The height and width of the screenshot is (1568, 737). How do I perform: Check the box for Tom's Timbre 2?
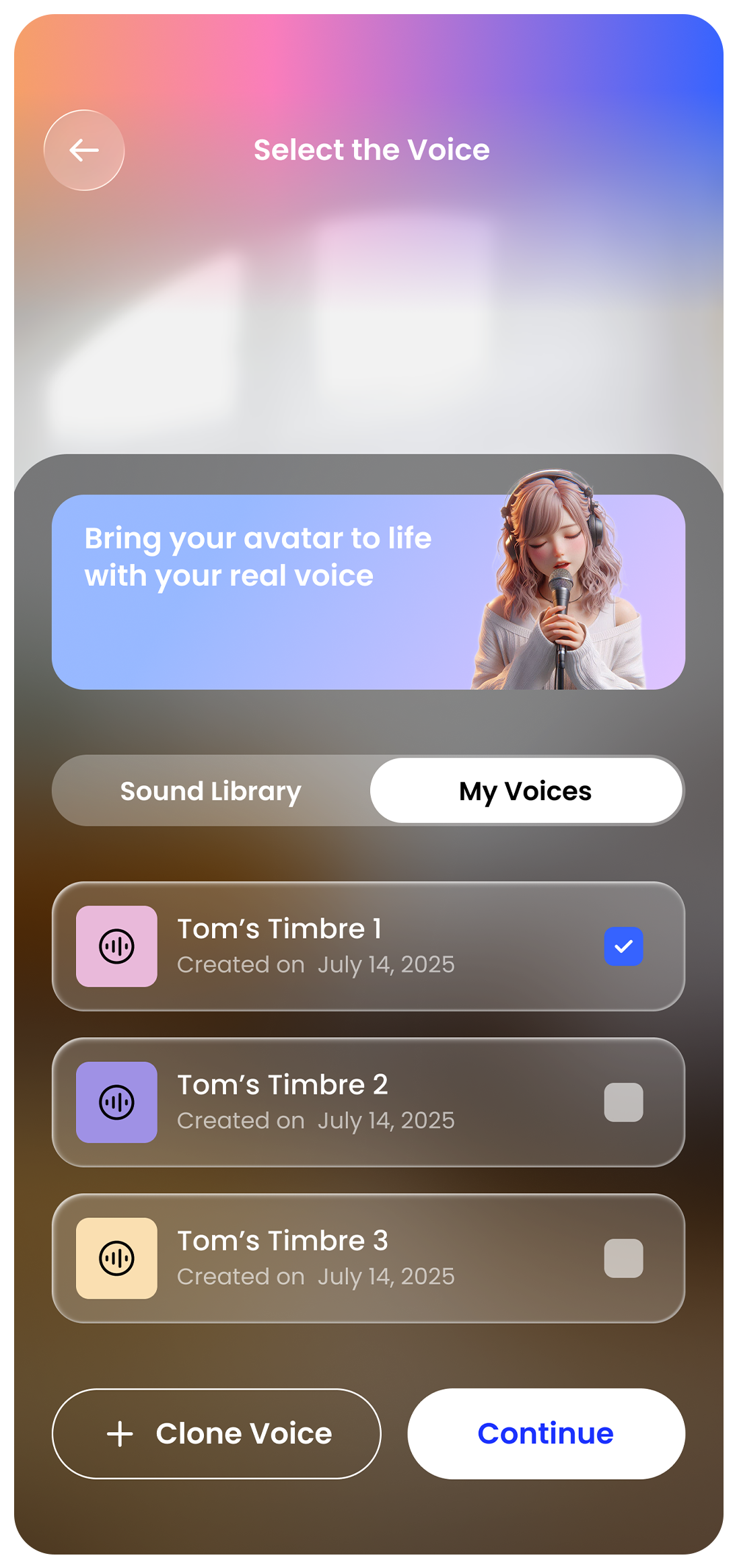tap(621, 1102)
